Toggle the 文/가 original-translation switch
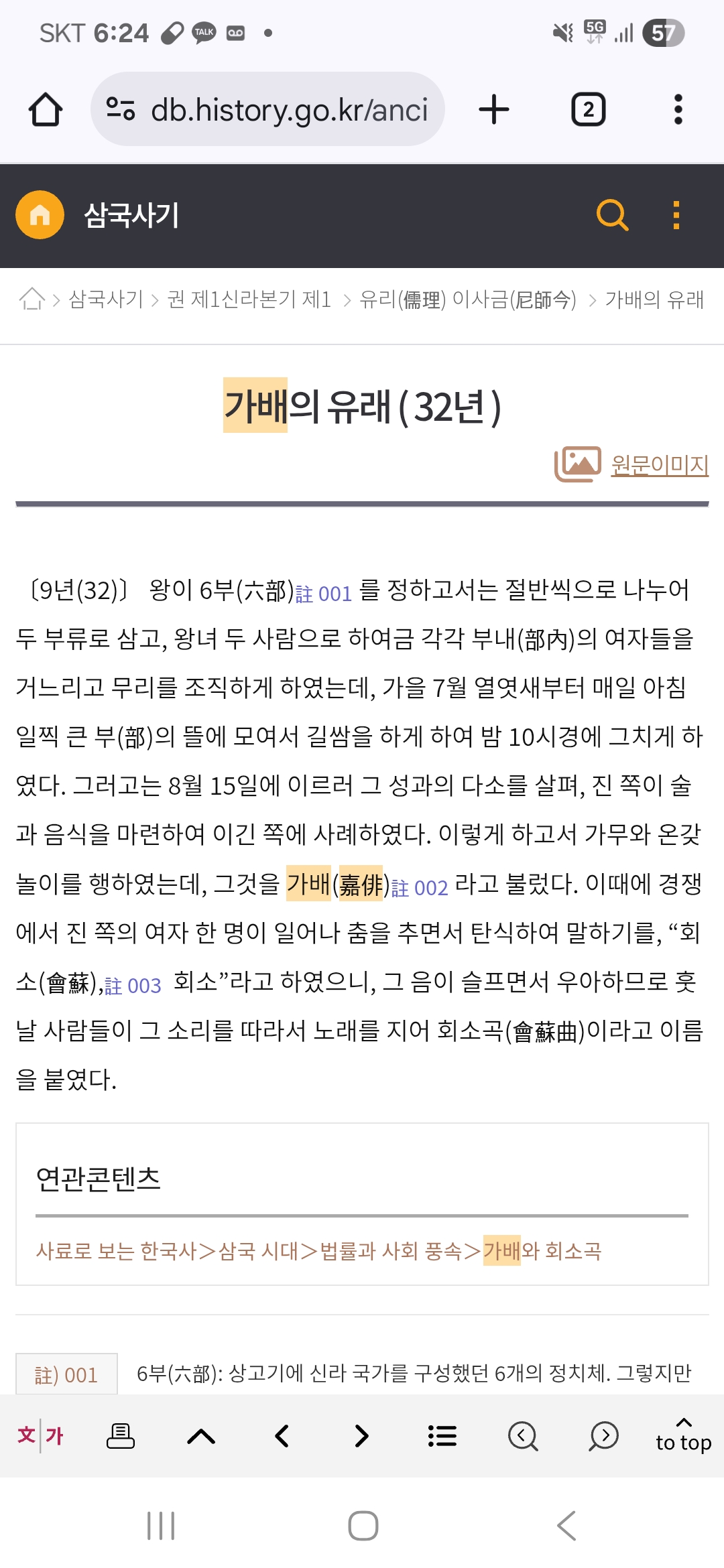Image resolution: width=724 pixels, height=1568 pixels. 40,1435
